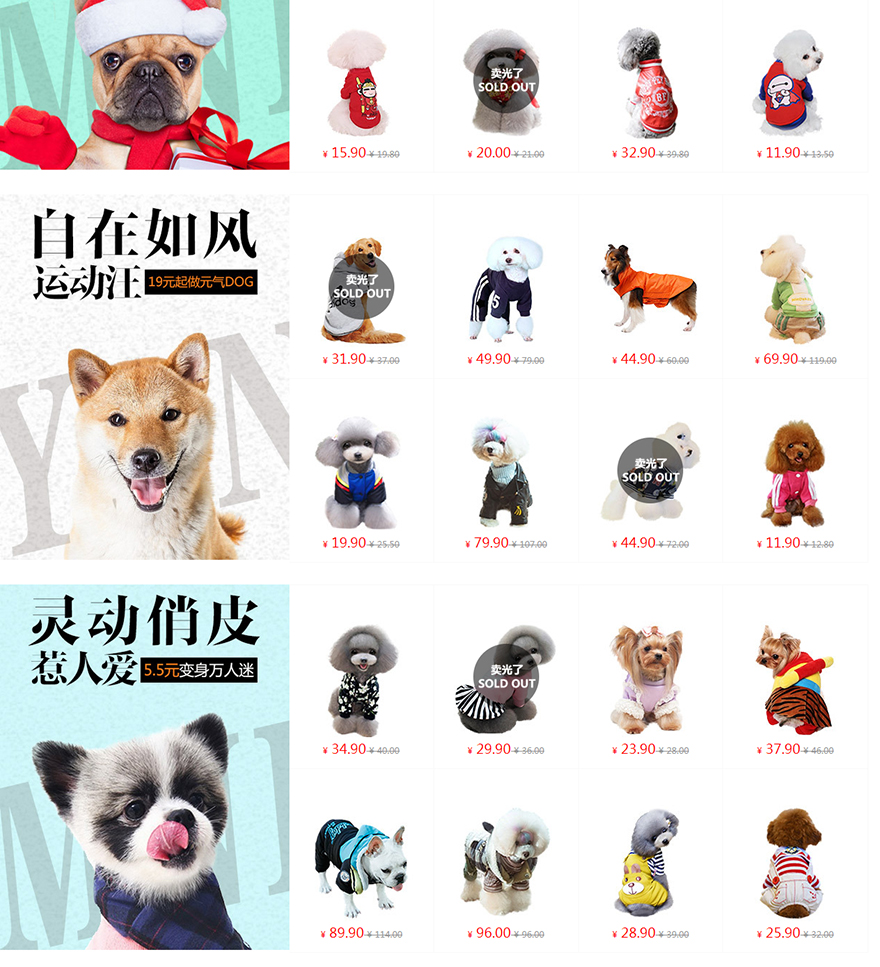Open the 灵动俏皮 惹人爱 banner

[145, 770]
